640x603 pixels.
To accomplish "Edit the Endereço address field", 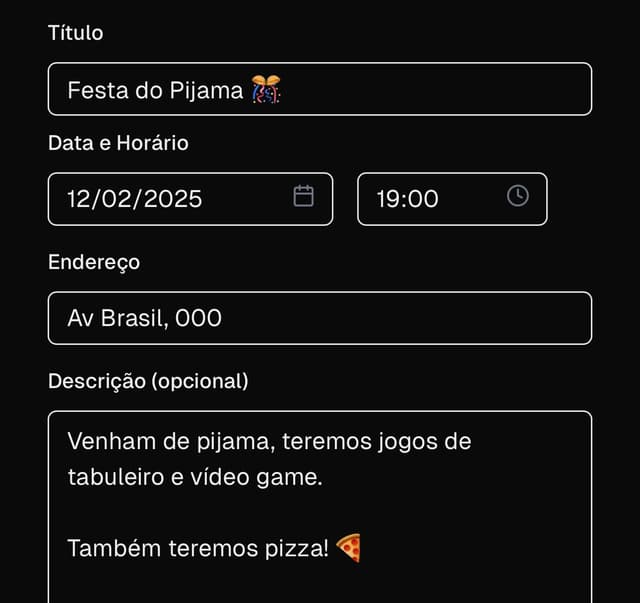I will click(x=320, y=318).
